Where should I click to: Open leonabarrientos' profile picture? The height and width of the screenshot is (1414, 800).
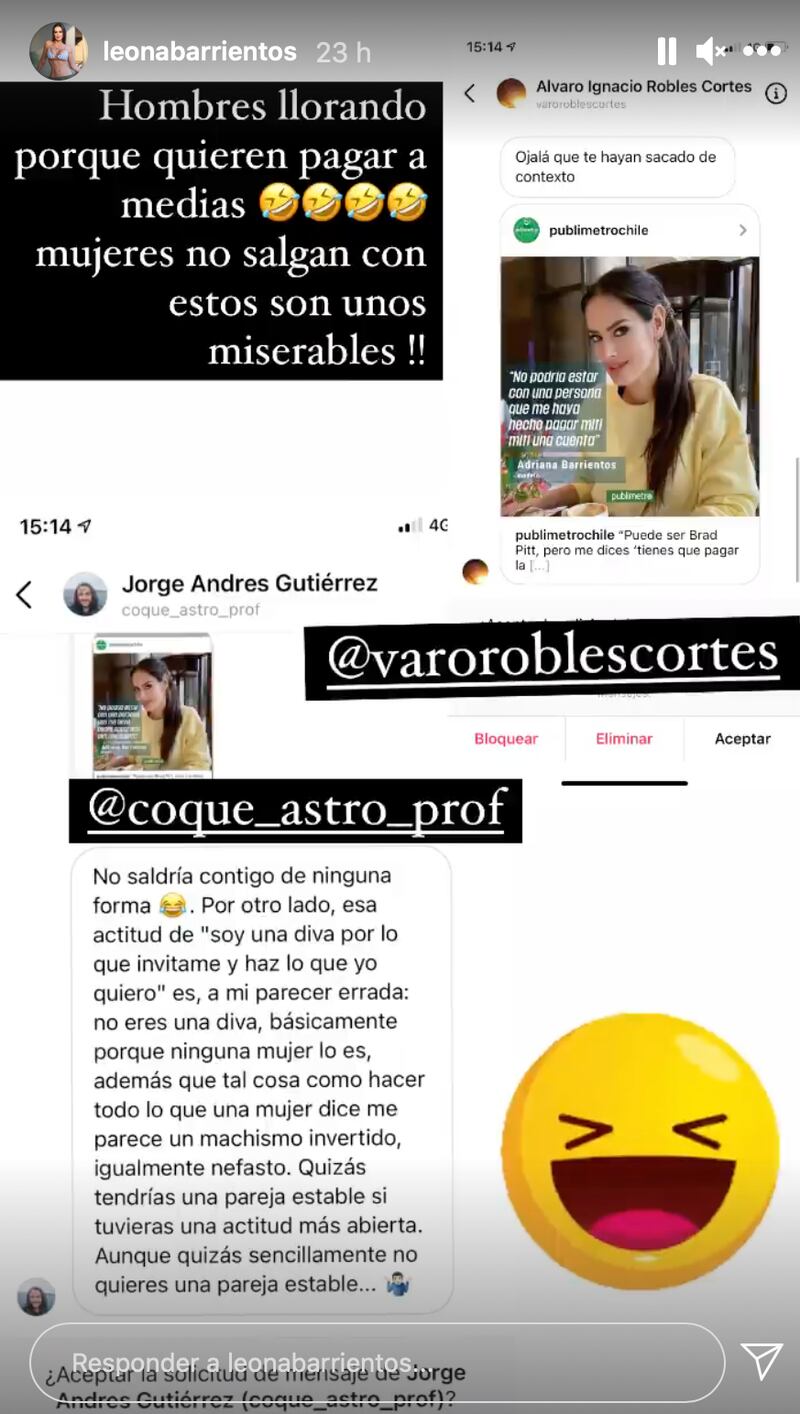click(58, 51)
